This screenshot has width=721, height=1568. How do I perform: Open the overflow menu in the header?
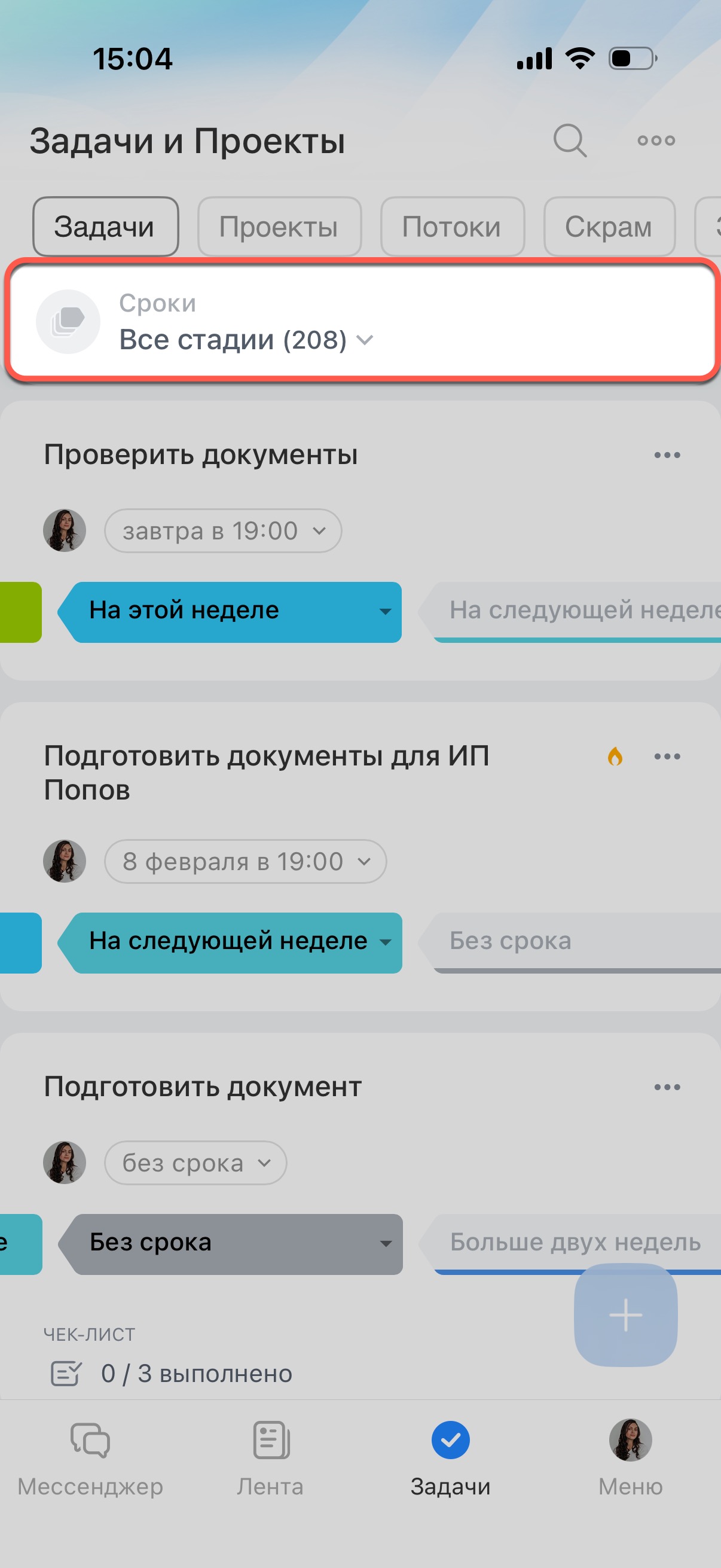pyautogui.click(x=656, y=141)
